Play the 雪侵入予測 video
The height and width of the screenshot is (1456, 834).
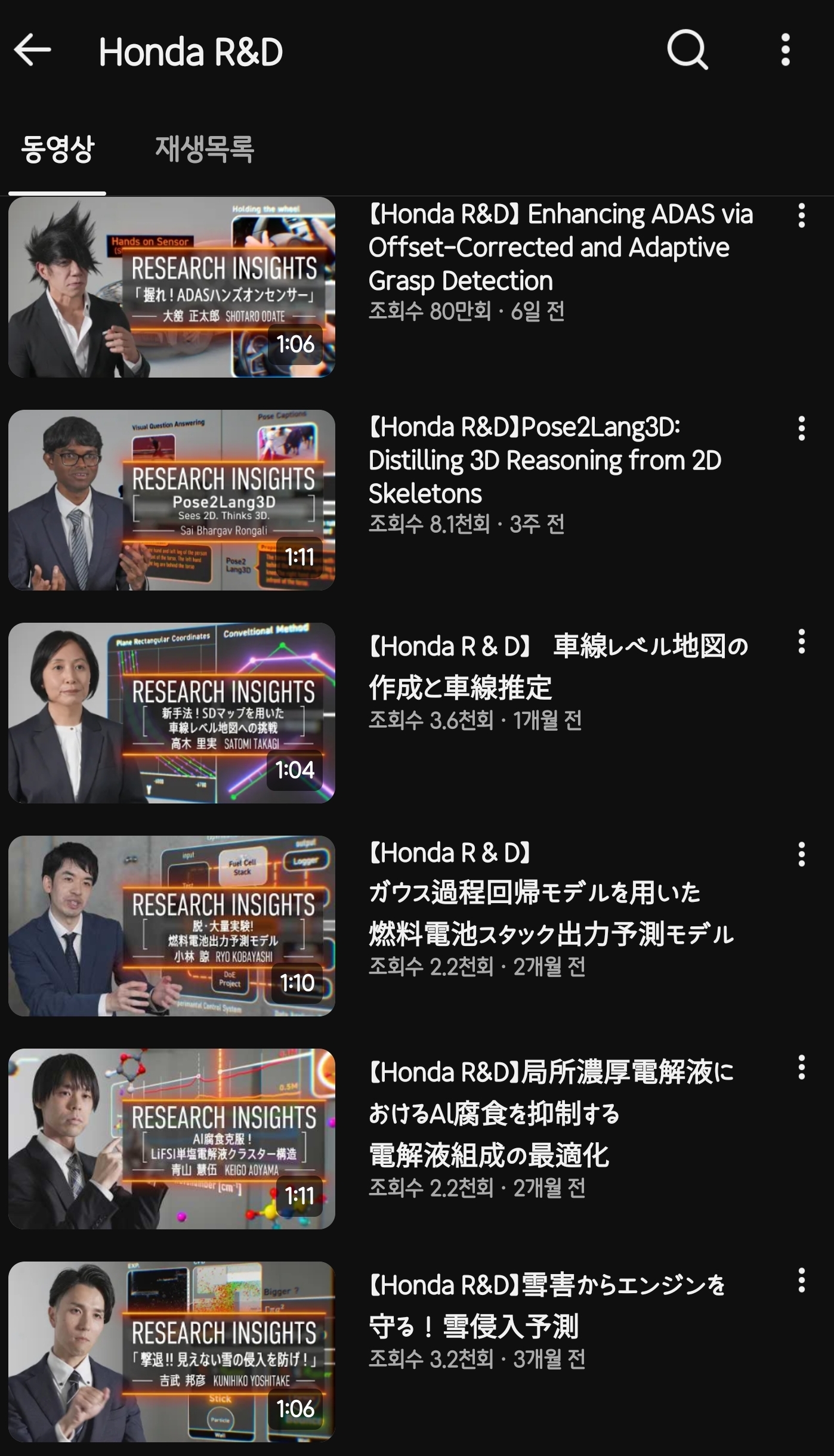point(172,1352)
